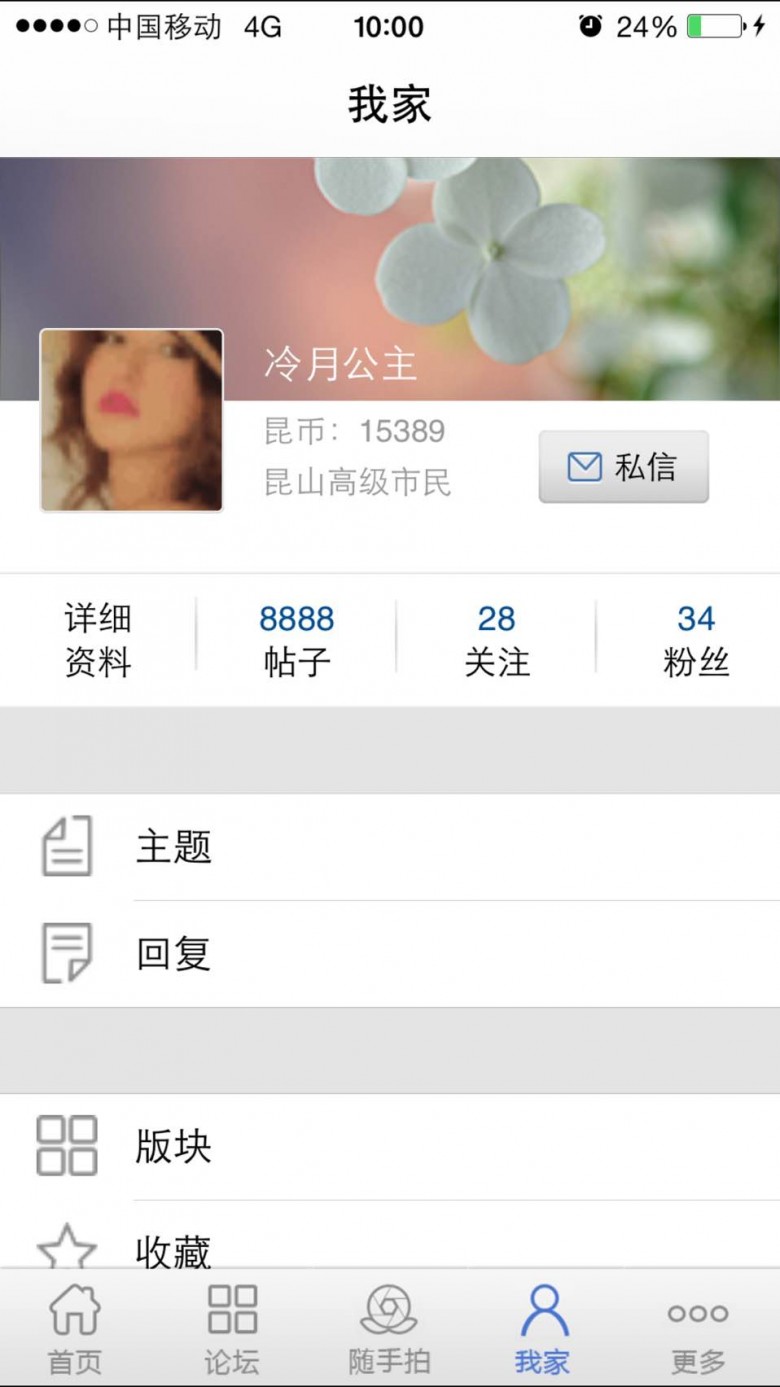Open the 更多 more tab
Viewport: 780px width, 1387px height.
click(698, 1329)
